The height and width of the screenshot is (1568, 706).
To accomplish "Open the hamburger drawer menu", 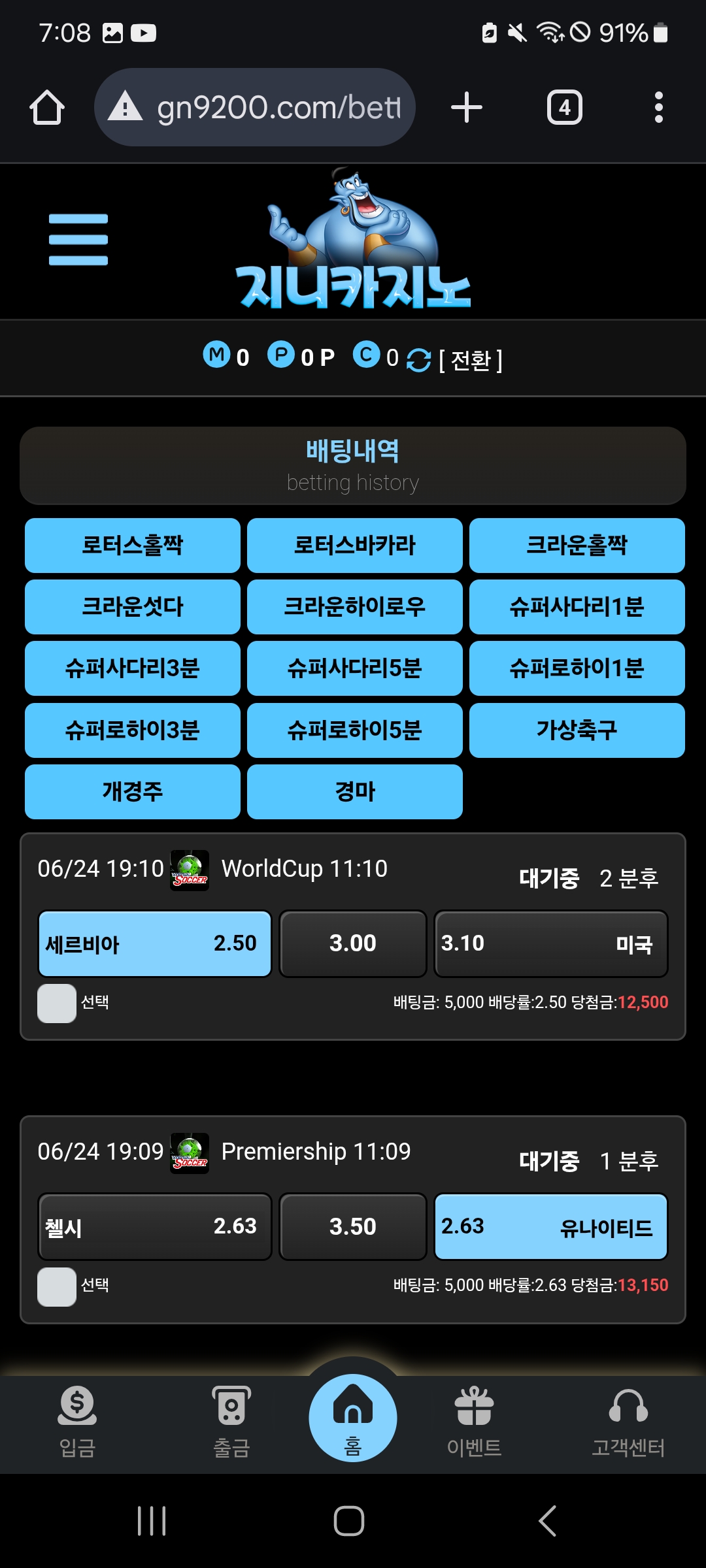I will click(x=78, y=239).
